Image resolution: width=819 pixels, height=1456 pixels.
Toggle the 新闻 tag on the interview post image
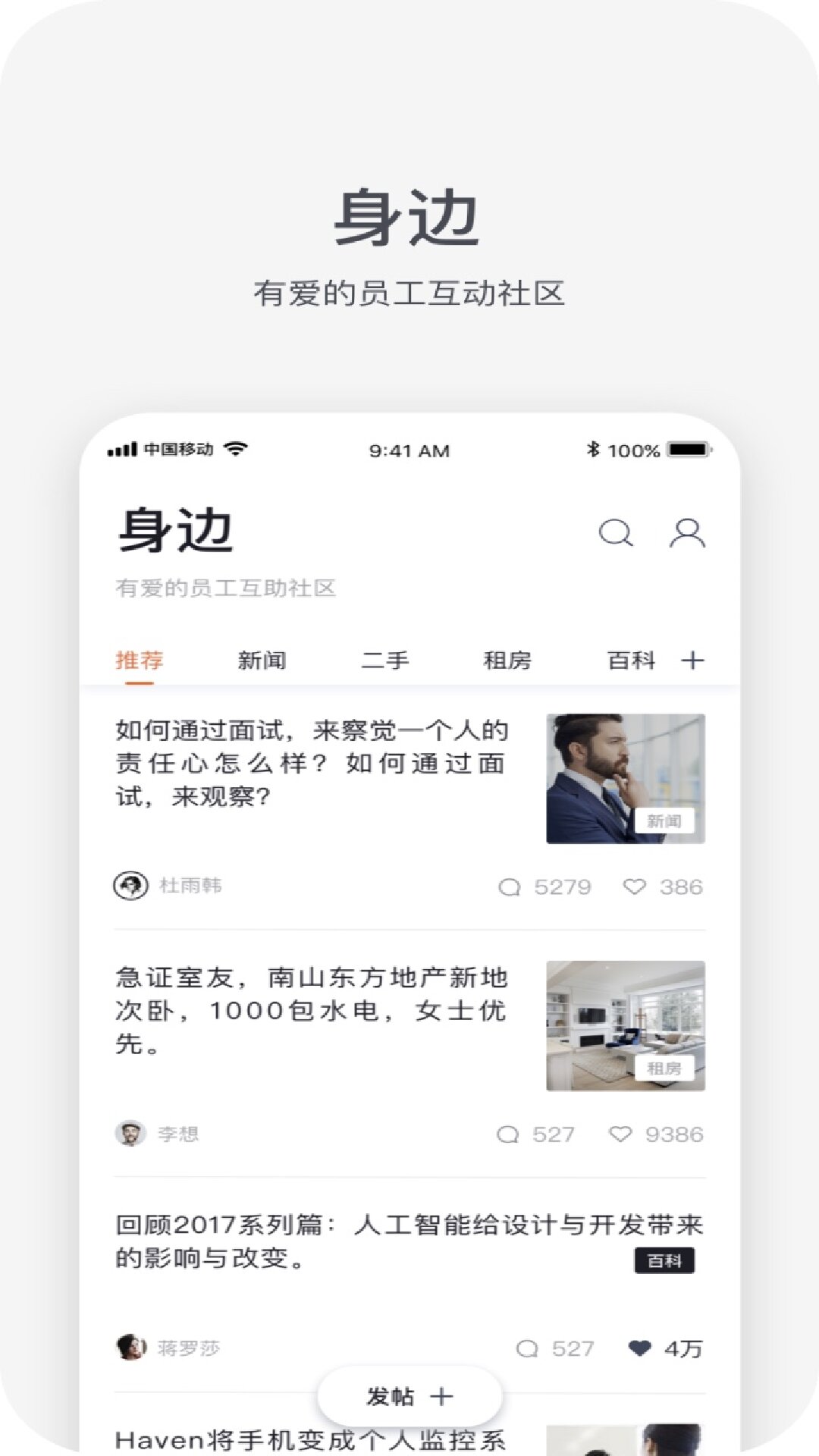(x=664, y=821)
